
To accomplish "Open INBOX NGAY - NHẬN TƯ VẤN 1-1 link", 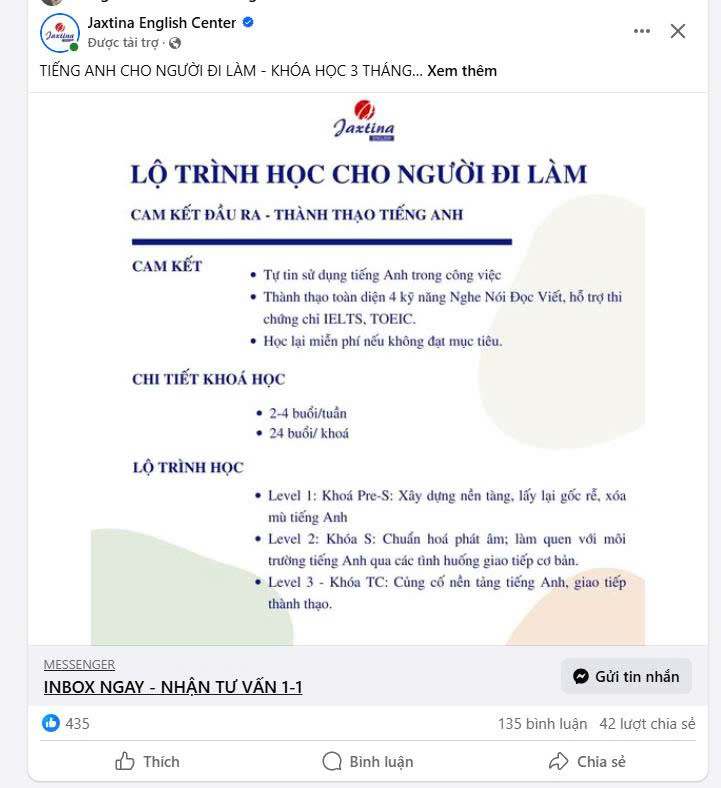I will (x=173, y=687).
